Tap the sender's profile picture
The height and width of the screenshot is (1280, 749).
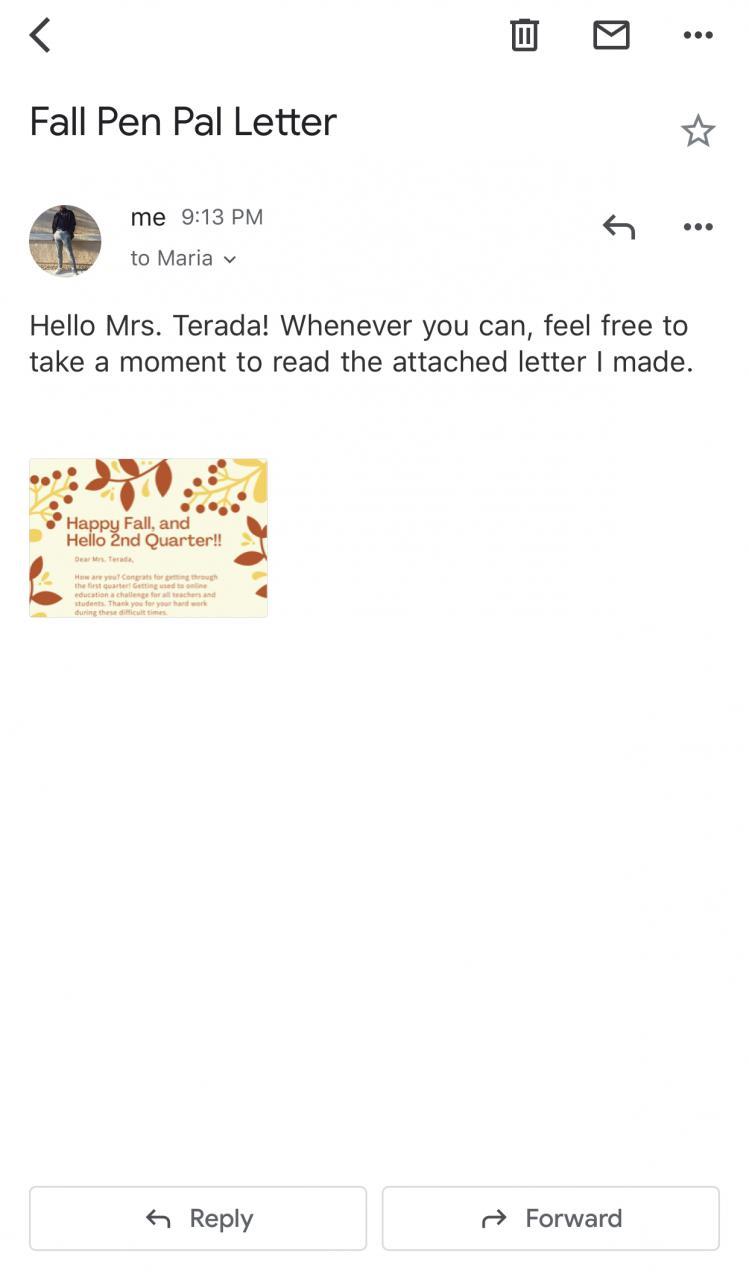click(x=65, y=241)
